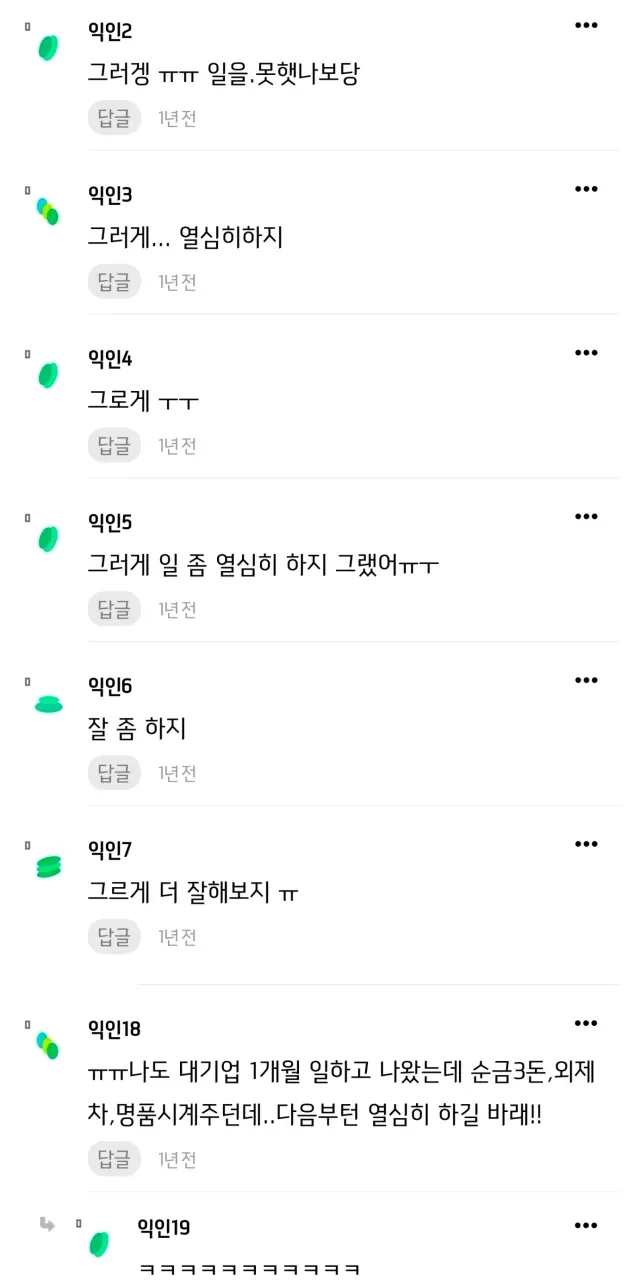This screenshot has width=640, height=1280.
Task: Tap 답글 under 익인6's comment
Action: 114,773
